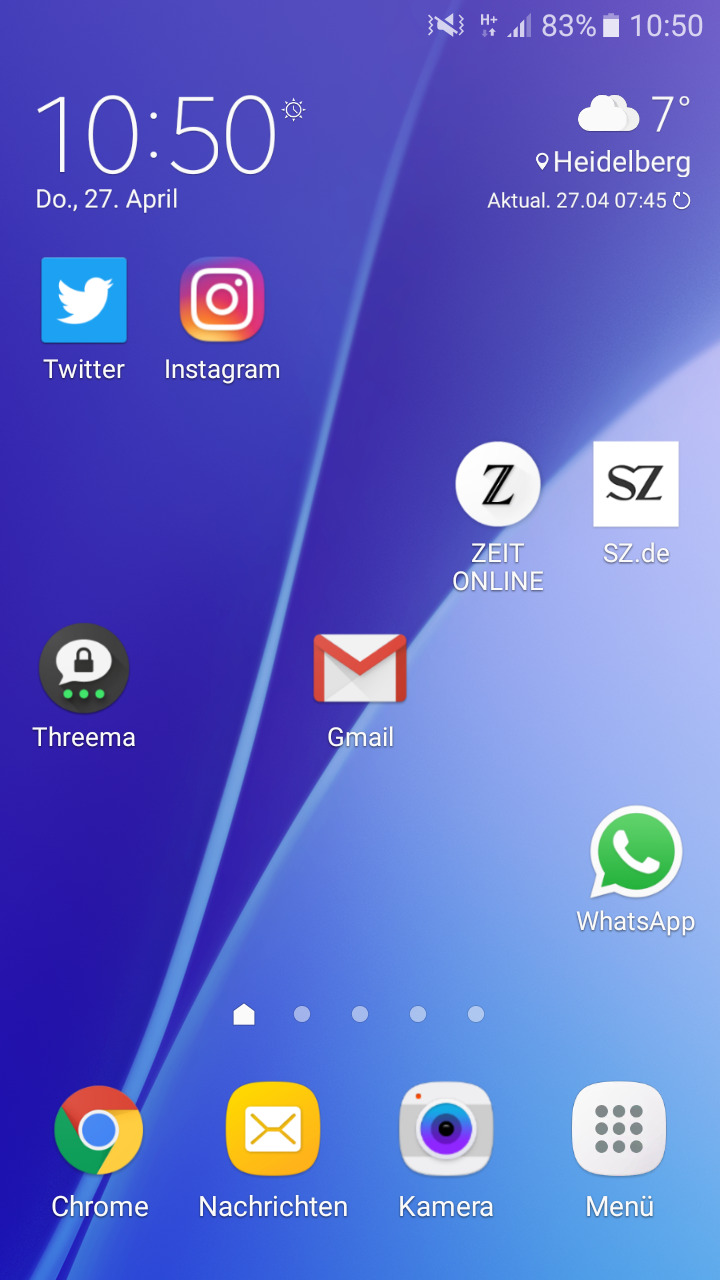Open the Menü app drawer
The image size is (720, 1280).
(619, 1130)
